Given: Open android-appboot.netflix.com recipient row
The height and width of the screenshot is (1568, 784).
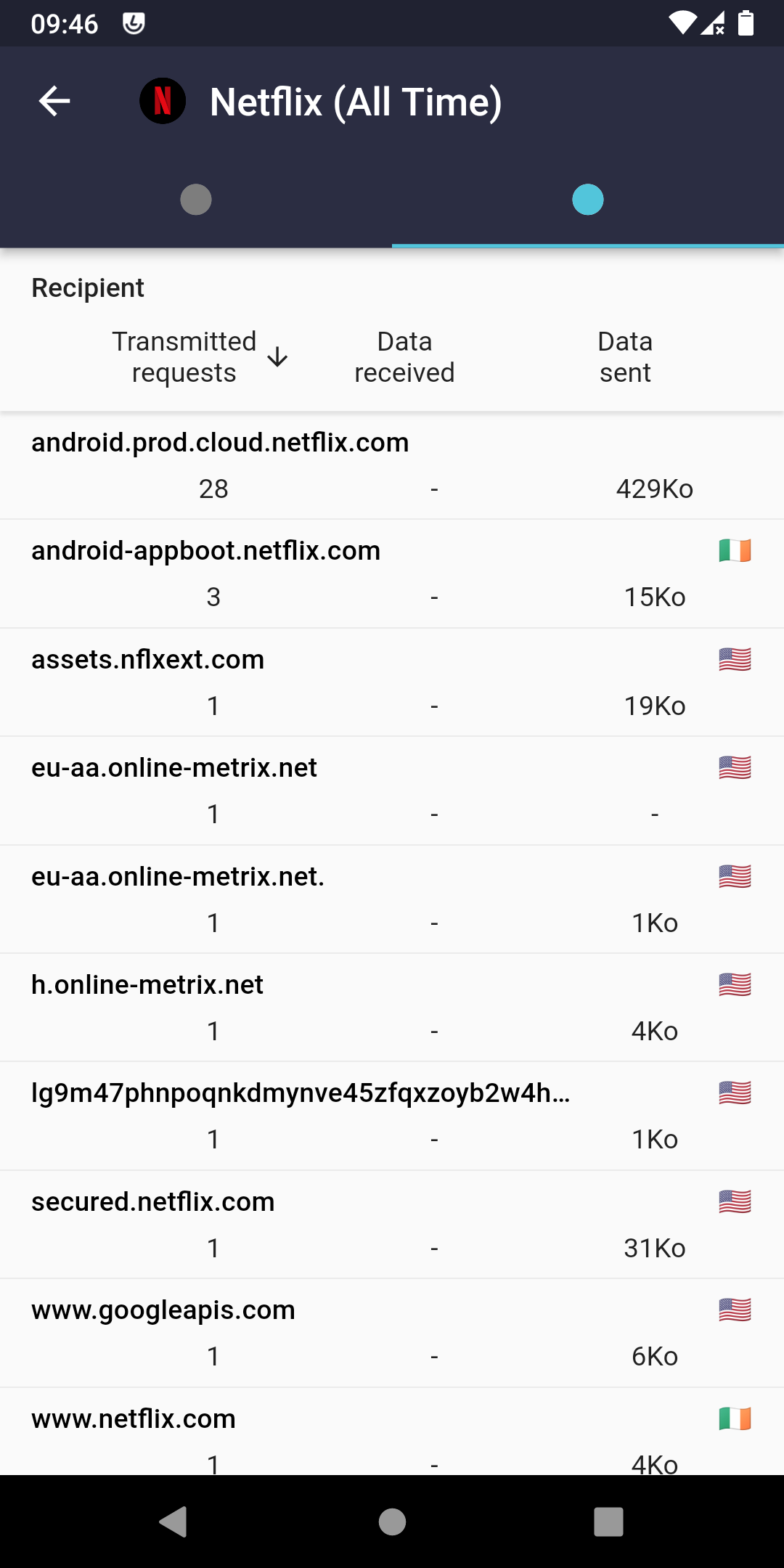Looking at the screenshot, I should [x=392, y=574].
